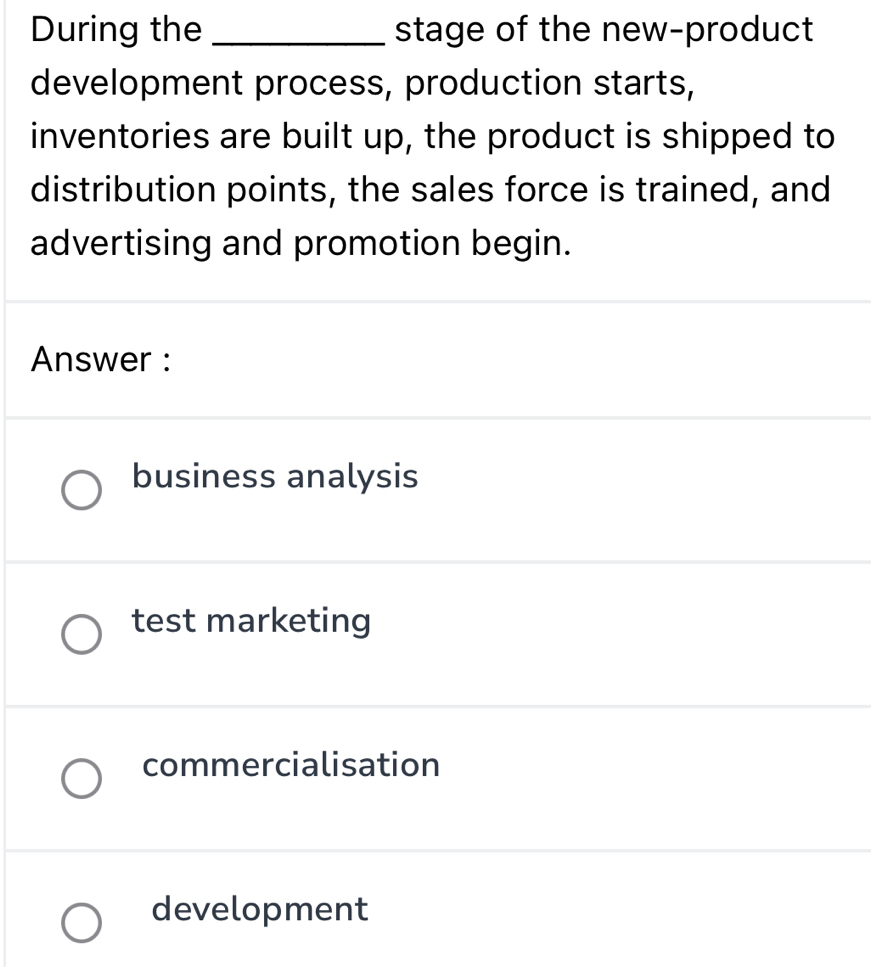Click the blank in the question text
This screenshot has width=871, height=967.
(x=293, y=35)
